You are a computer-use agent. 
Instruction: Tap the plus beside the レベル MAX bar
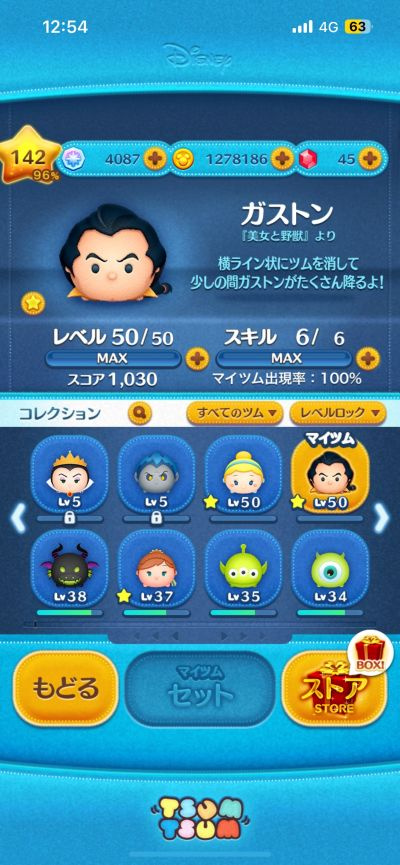pos(197,359)
